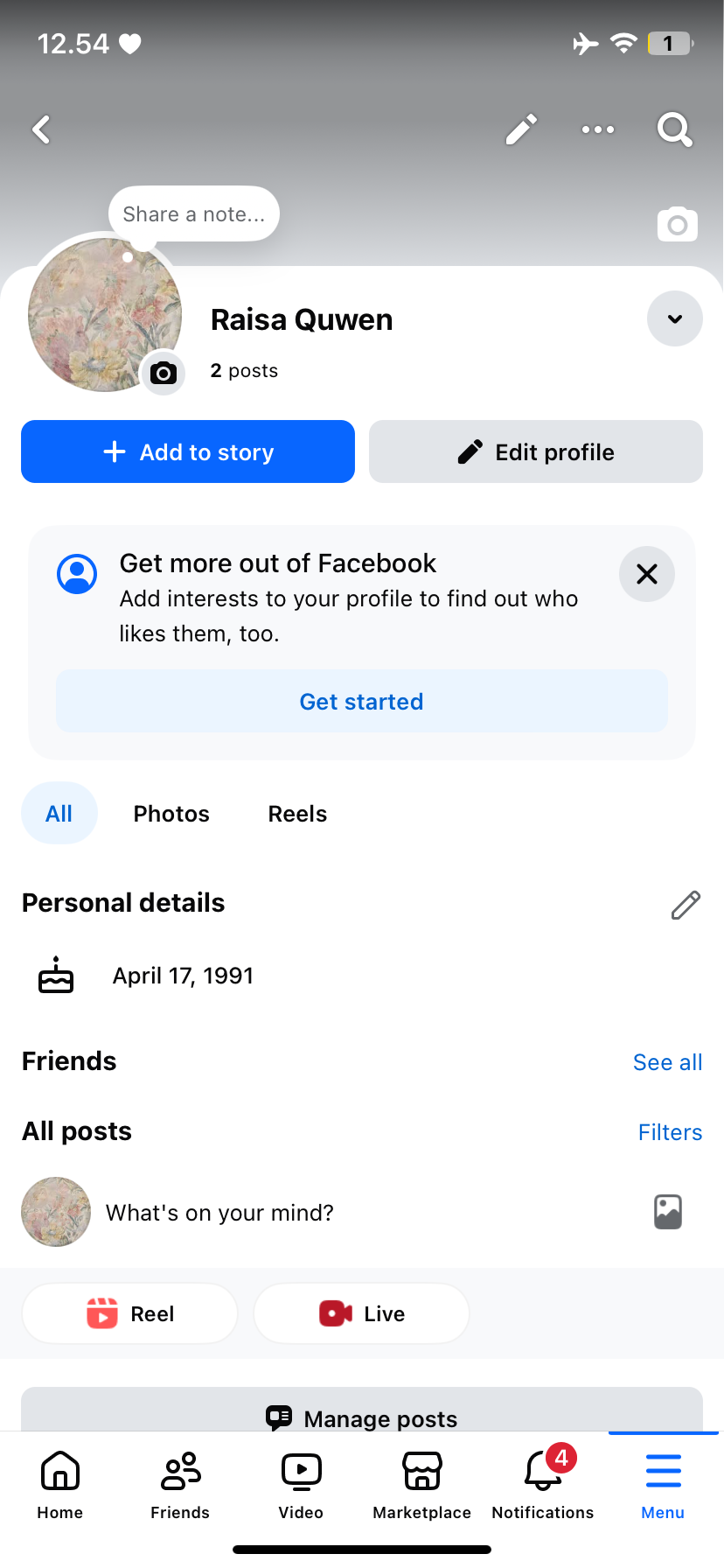
Task: Update profile picture via camera badge
Action: [x=164, y=374]
